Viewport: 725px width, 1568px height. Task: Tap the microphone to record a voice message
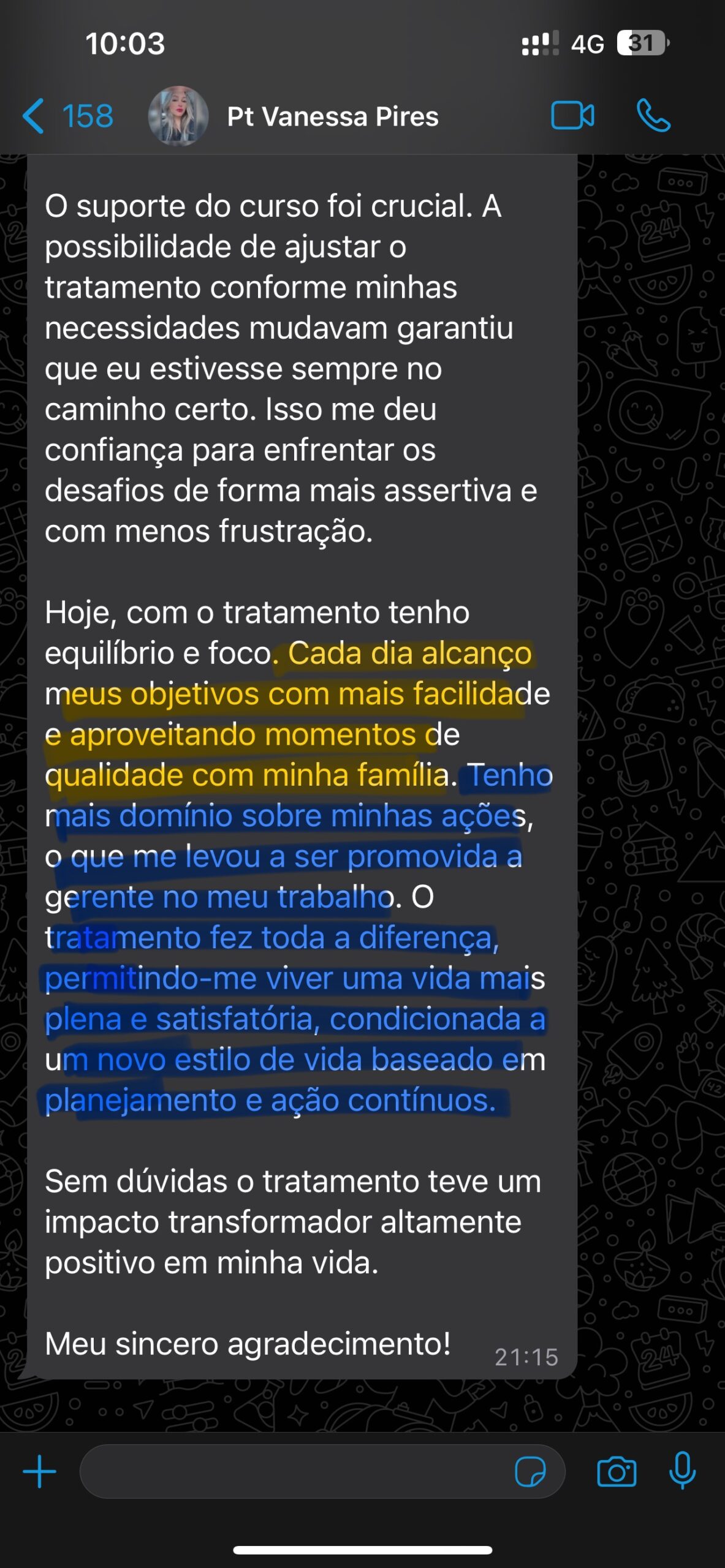[x=682, y=1470]
